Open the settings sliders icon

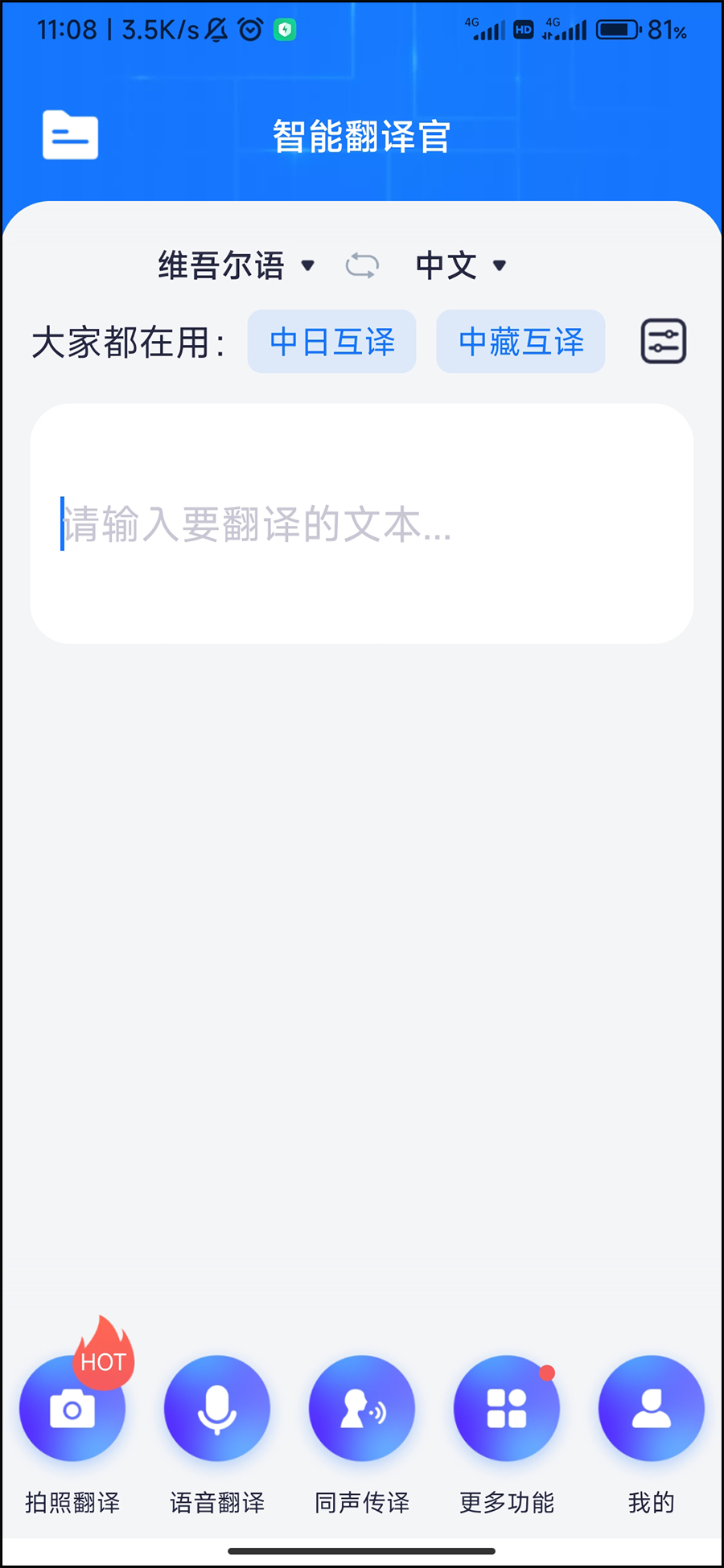pos(663,342)
